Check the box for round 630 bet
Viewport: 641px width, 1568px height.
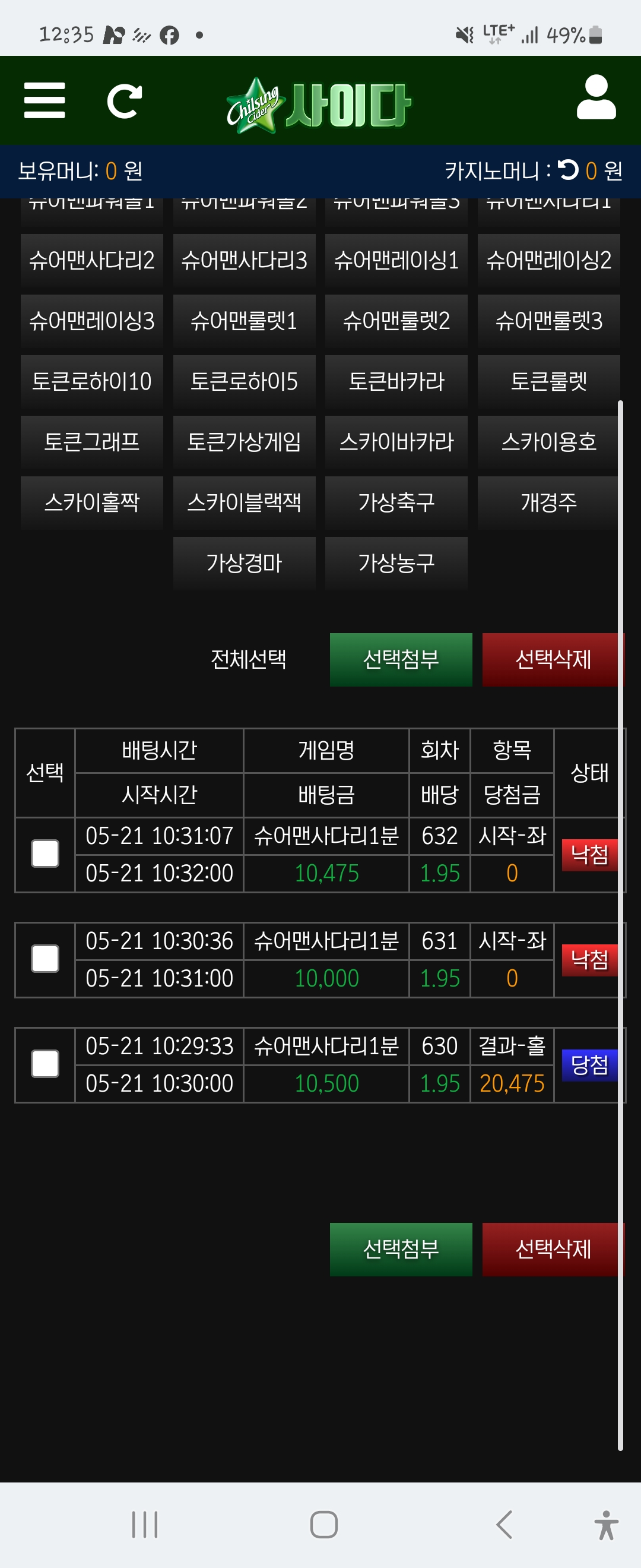(45, 1064)
